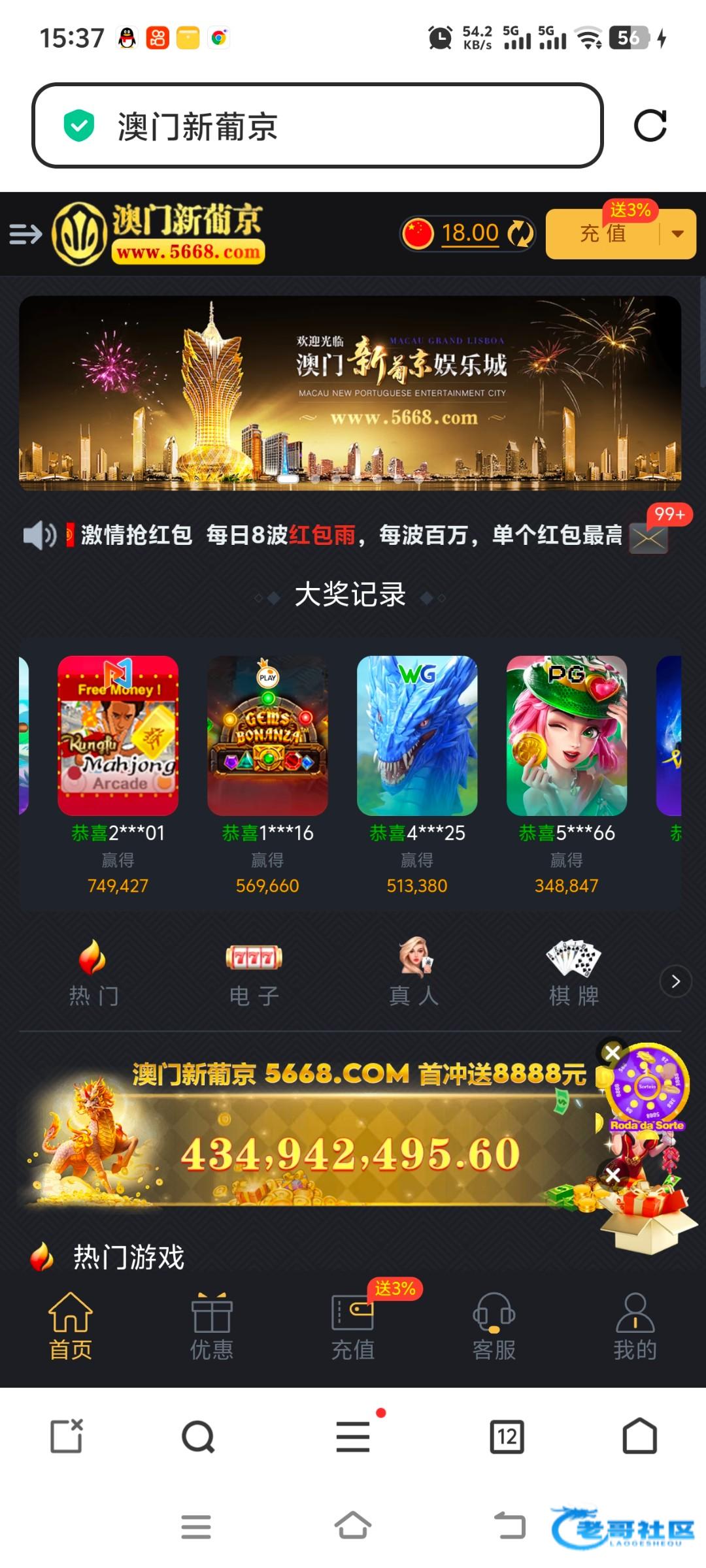Open the Gems Bonanza game tile
This screenshot has height=1568, width=706.
(267, 735)
